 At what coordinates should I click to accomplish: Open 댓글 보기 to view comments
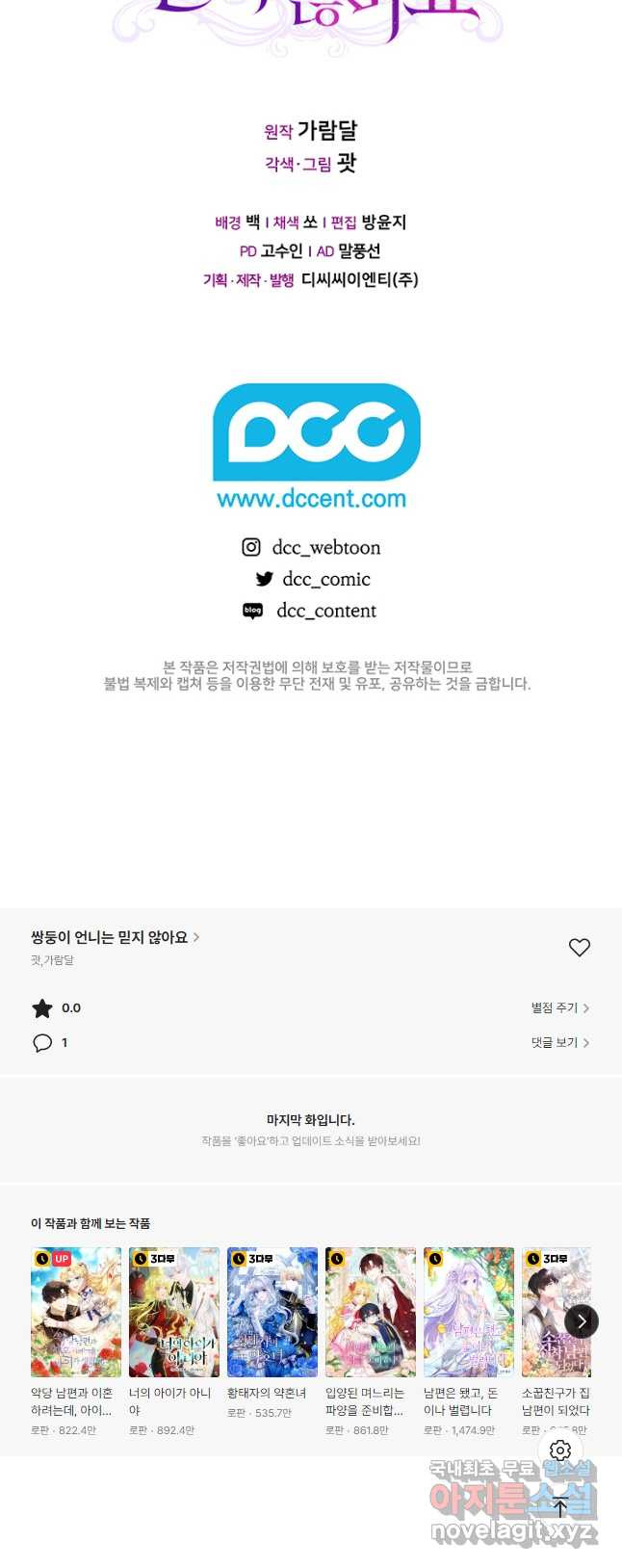[559, 1043]
